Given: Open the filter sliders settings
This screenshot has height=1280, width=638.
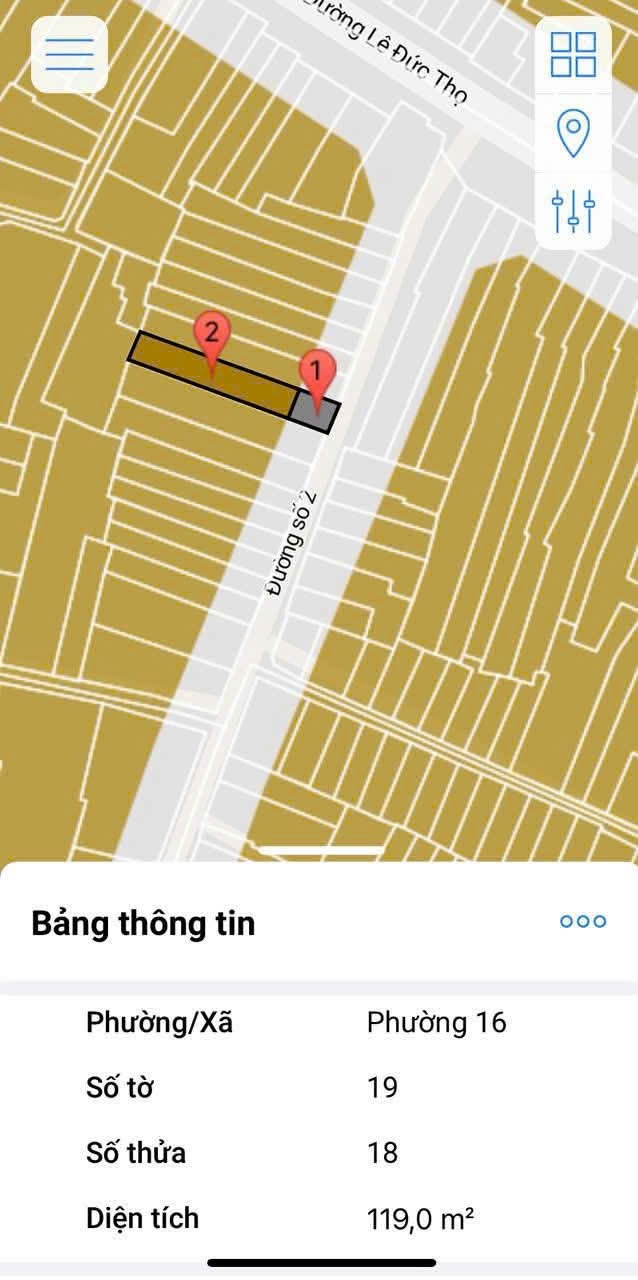Looking at the screenshot, I should (573, 211).
